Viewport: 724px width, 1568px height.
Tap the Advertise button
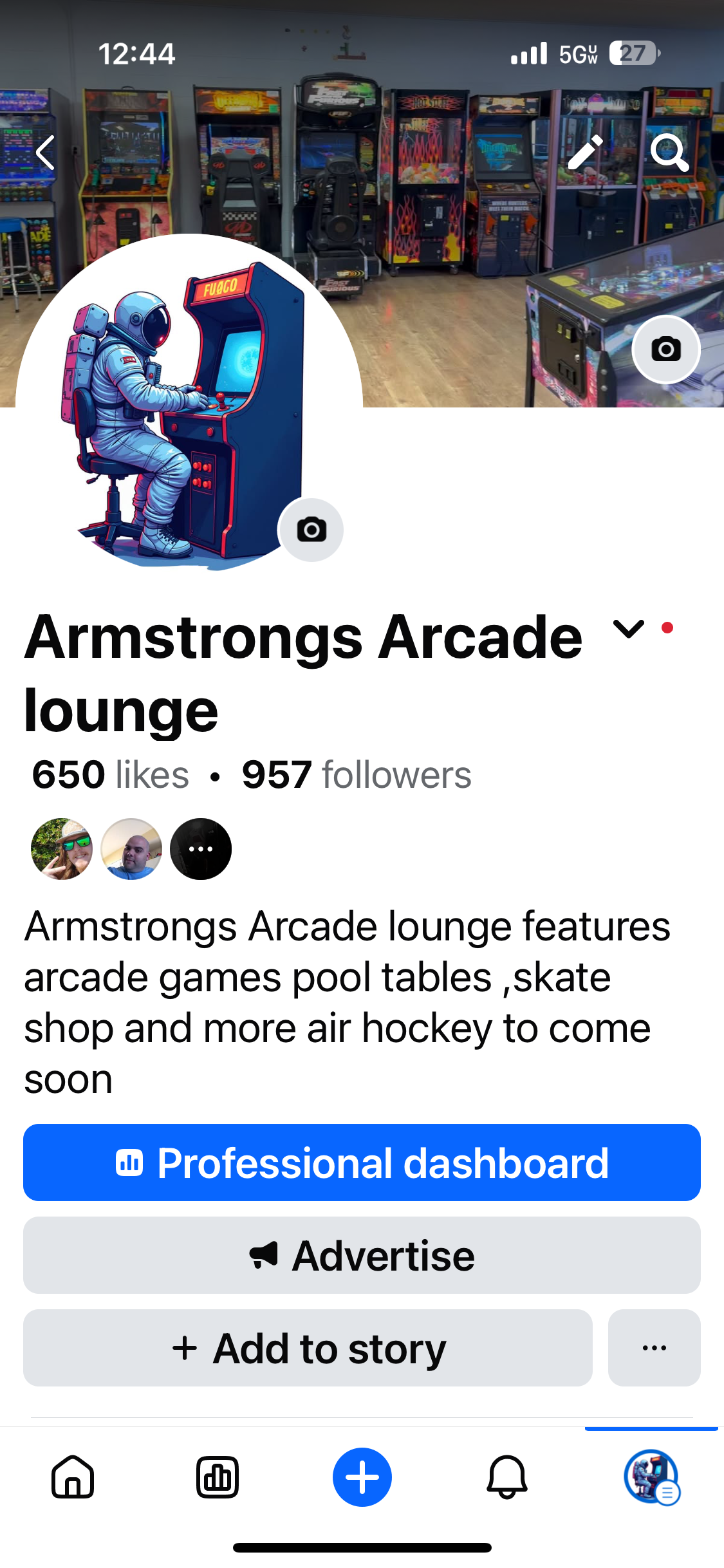coord(362,1255)
